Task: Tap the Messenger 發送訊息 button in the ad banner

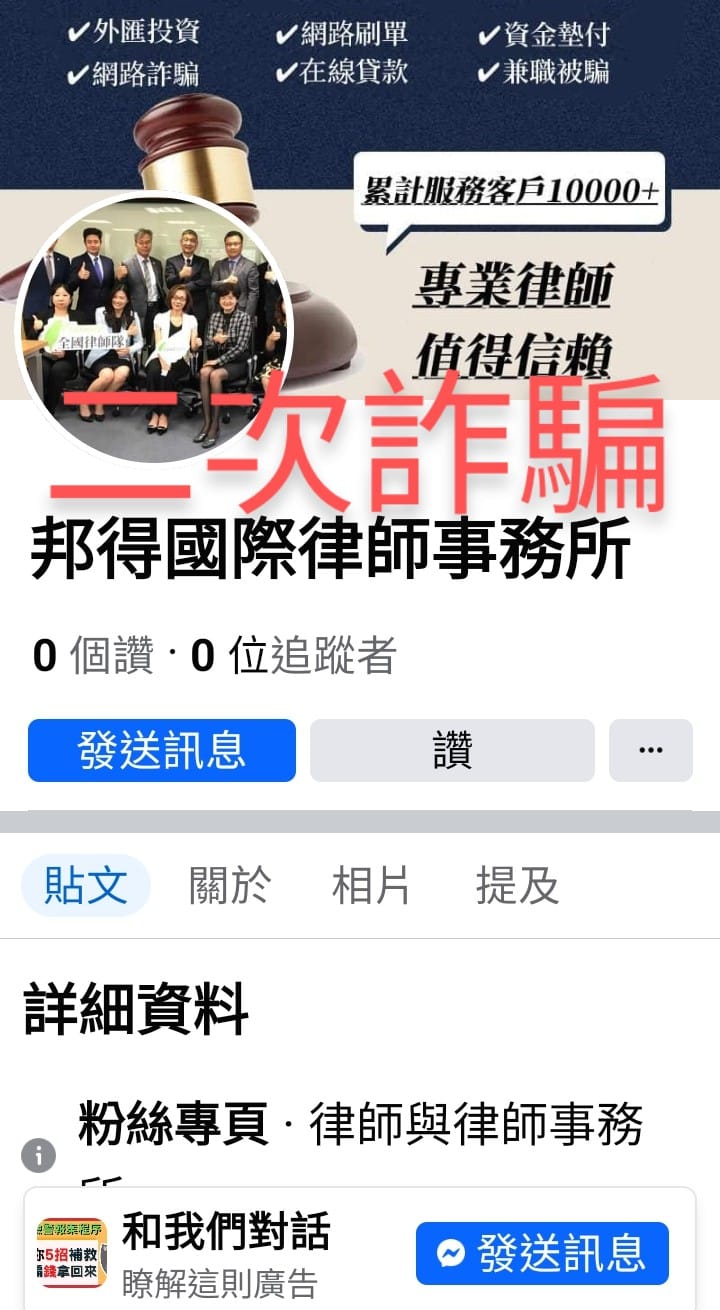Action: coord(542,1253)
